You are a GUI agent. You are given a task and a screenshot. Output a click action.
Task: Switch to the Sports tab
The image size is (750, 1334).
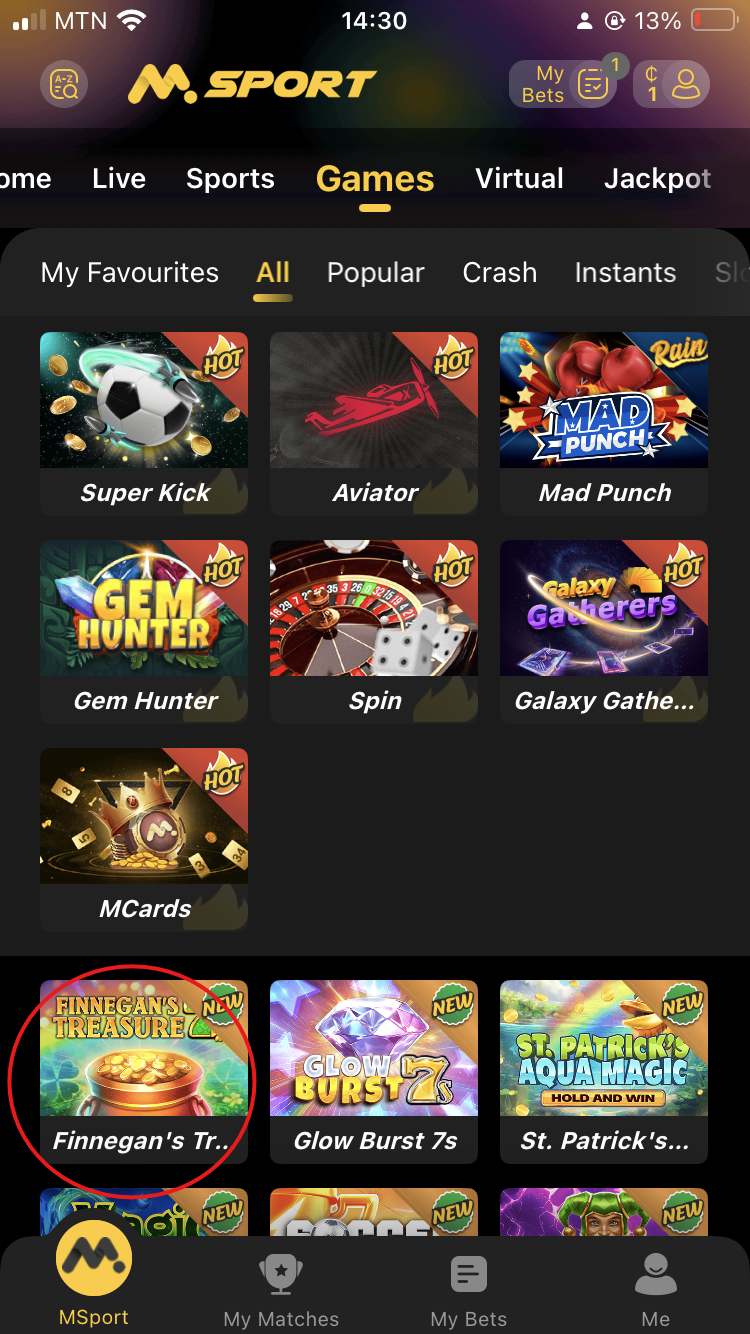230,179
